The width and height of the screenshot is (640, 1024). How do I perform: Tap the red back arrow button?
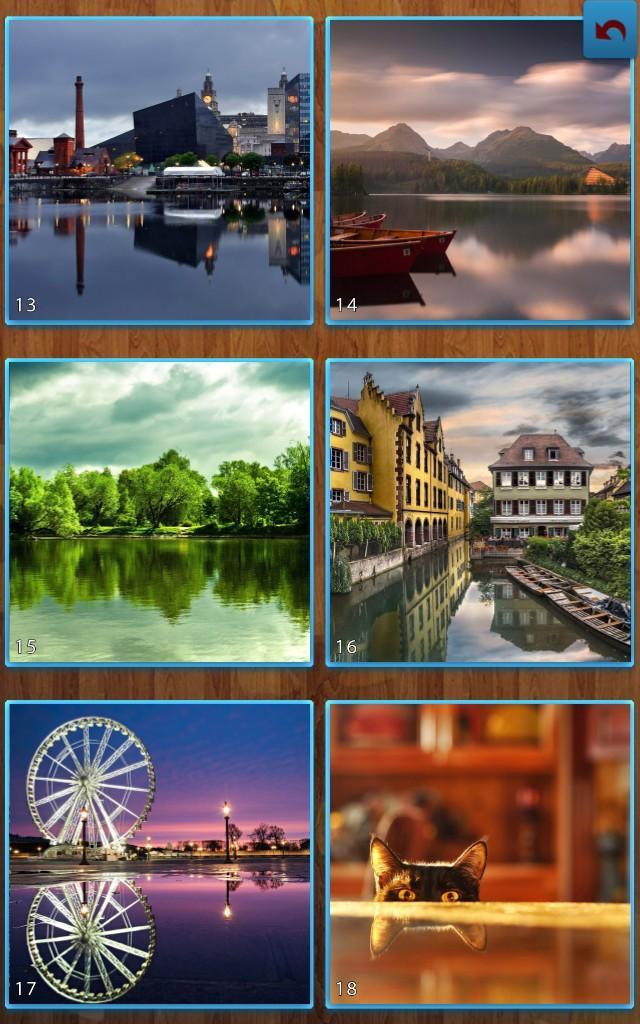click(x=609, y=31)
